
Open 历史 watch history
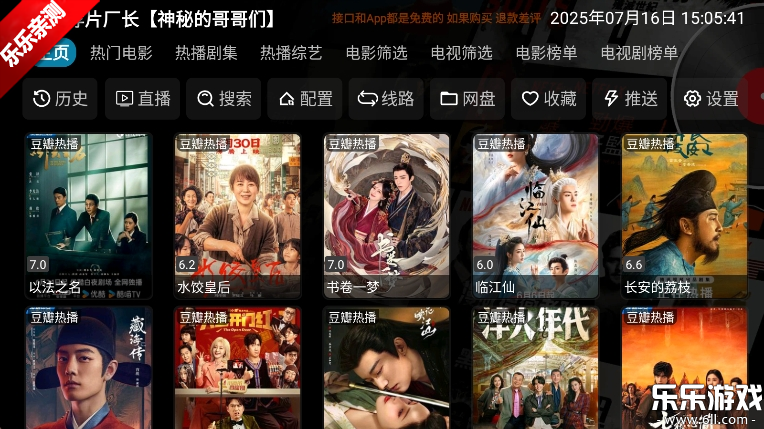point(60,99)
